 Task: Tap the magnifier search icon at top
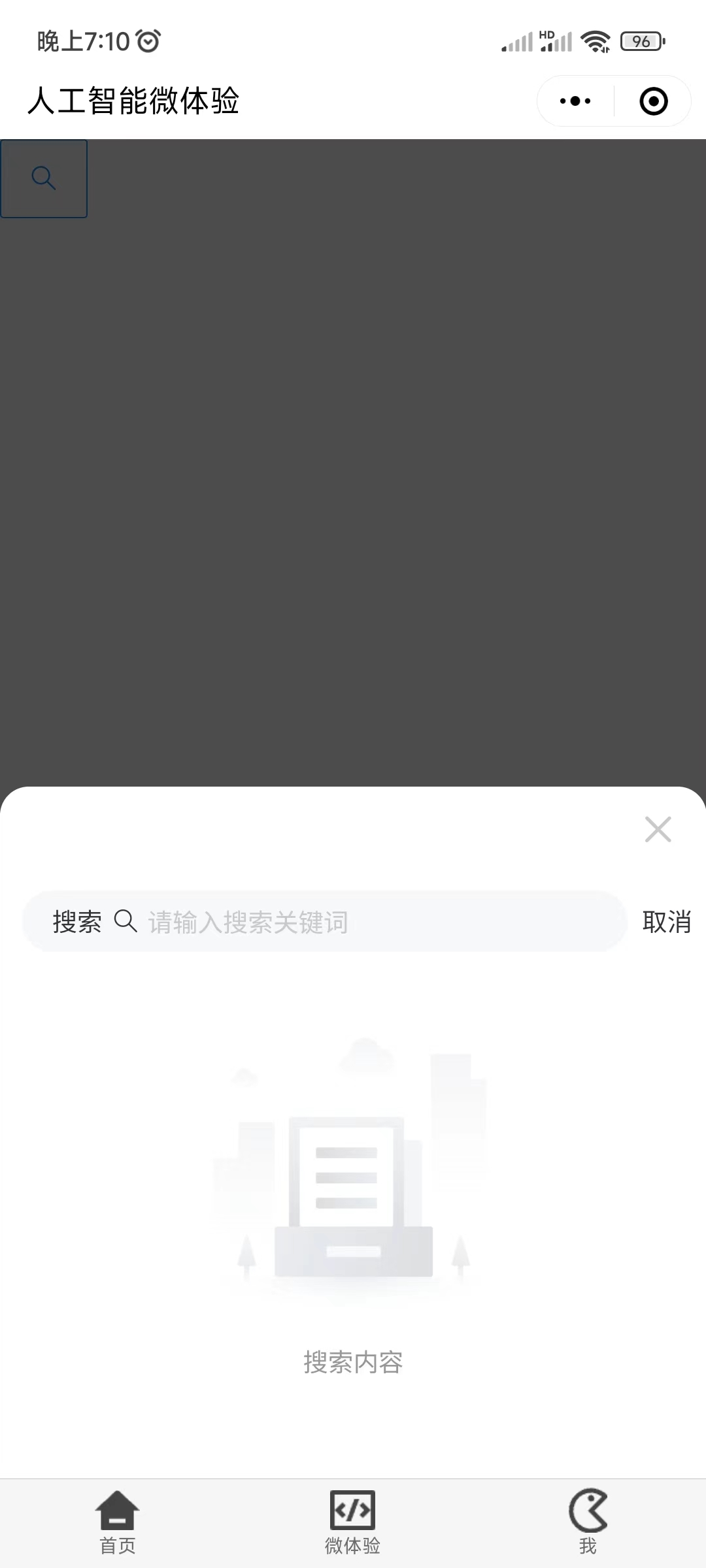tap(44, 178)
